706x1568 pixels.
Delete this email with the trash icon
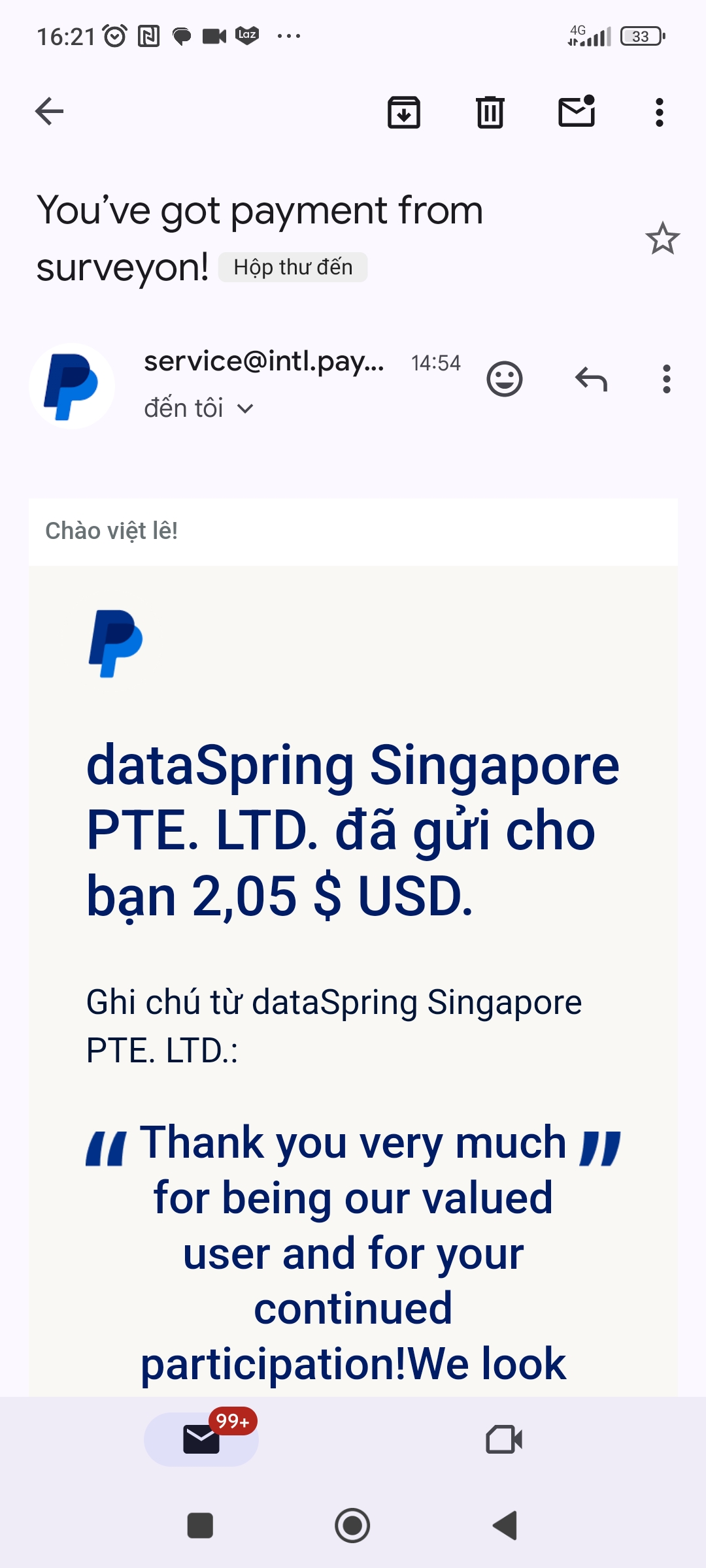(490, 112)
